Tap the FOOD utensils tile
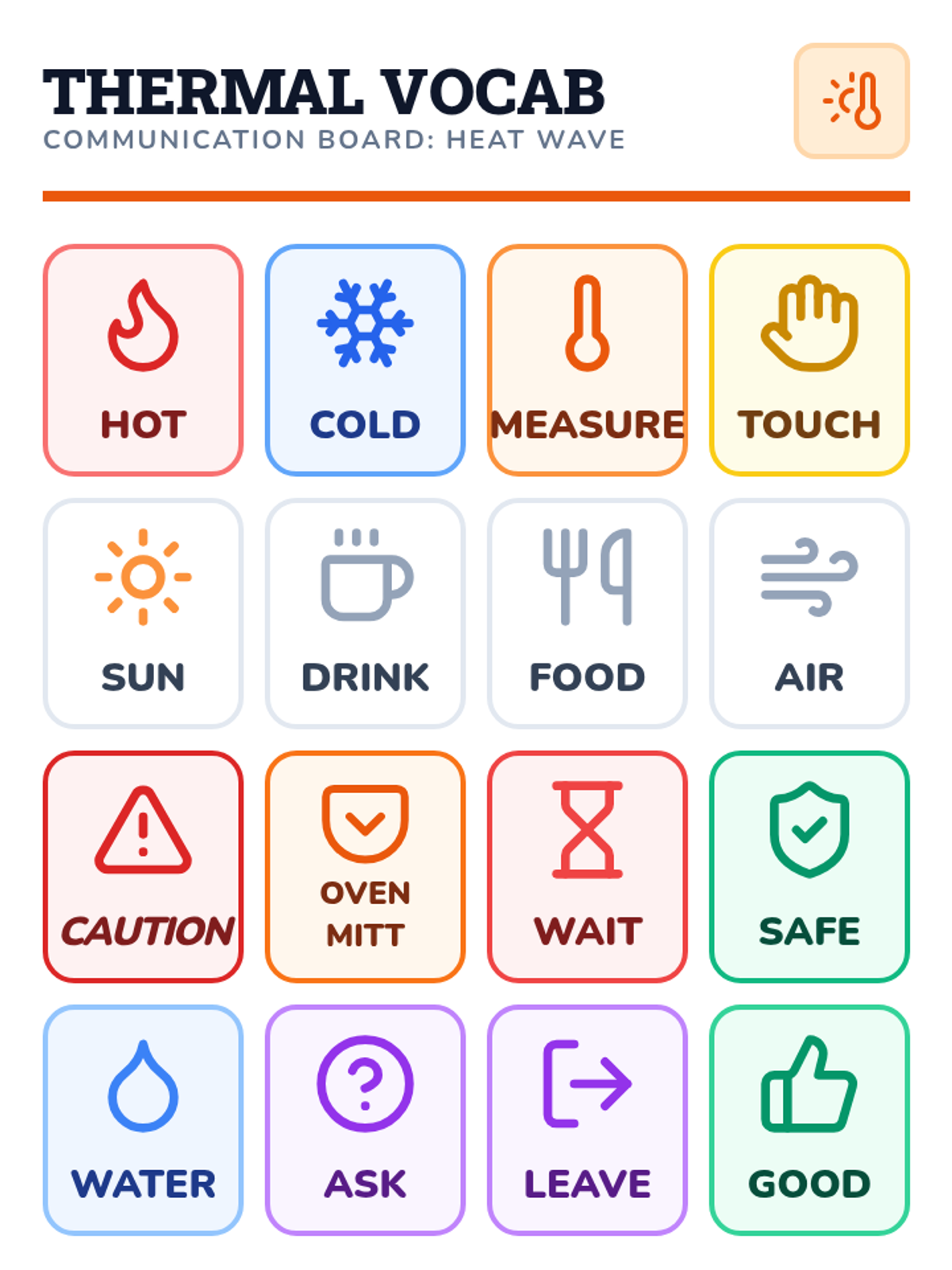The width and height of the screenshot is (952, 1270). [587, 613]
